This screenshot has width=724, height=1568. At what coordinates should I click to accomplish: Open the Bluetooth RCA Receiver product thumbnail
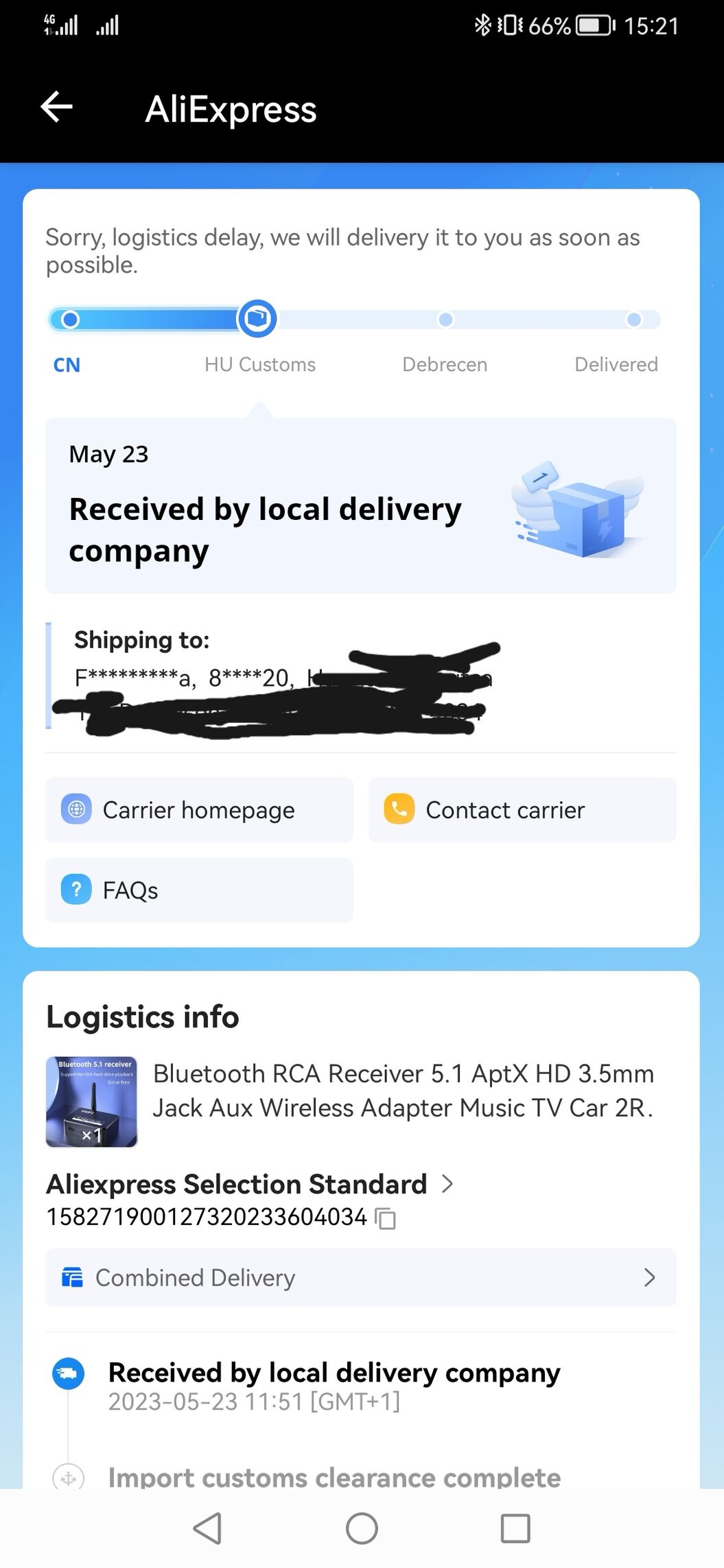point(91,1102)
